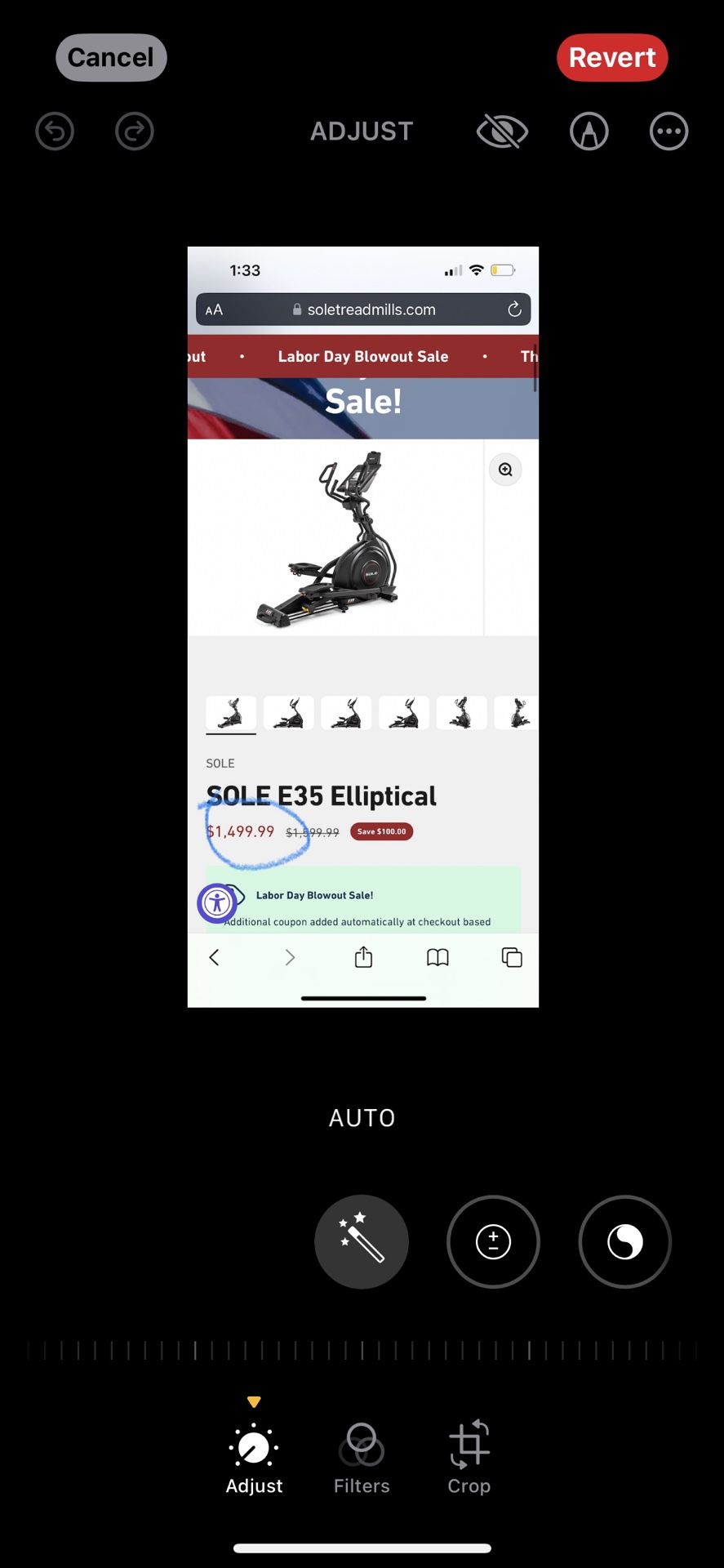Image resolution: width=724 pixels, height=1568 pixels.
Task: Apply Auto enhance magic wand
Action: [x=362, y=1241]
